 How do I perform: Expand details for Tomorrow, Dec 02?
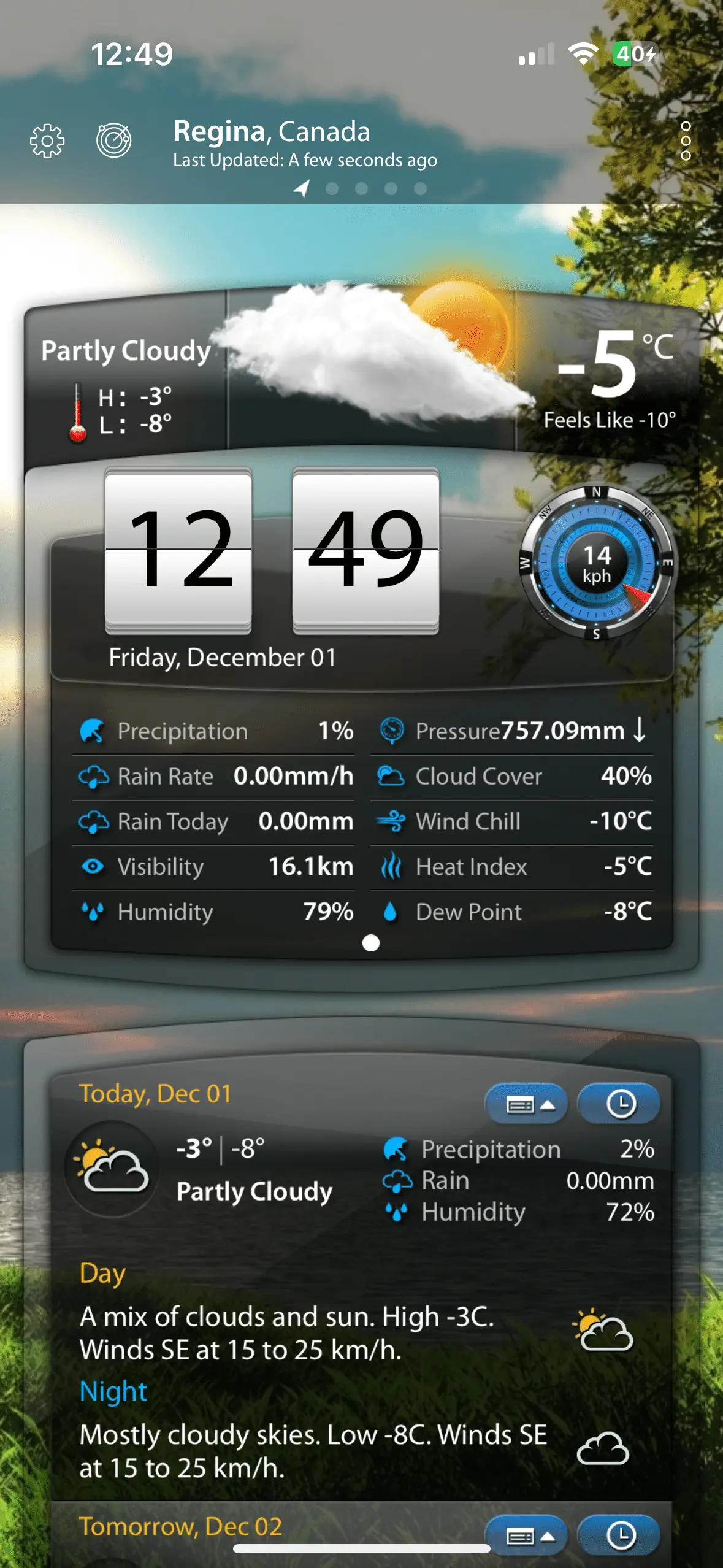coord(526,1536)
